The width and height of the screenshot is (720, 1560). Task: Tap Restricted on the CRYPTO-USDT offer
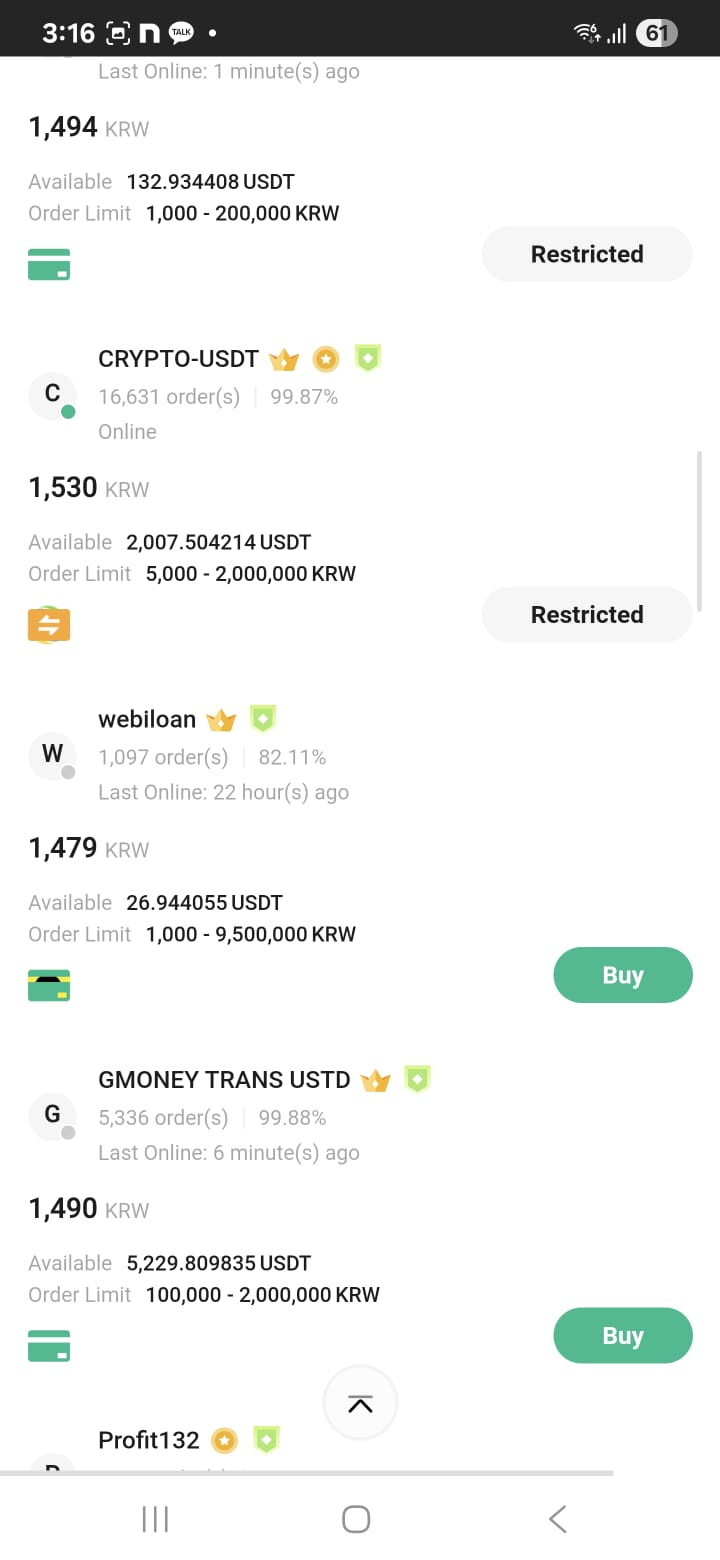(x=587, y=614)
